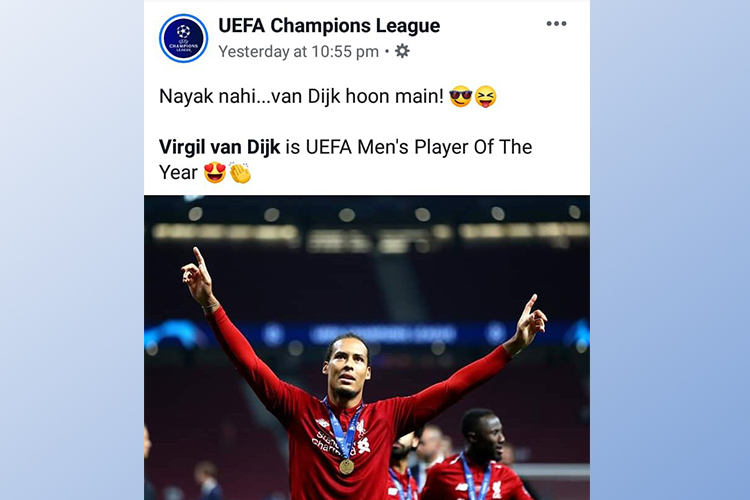750x500 pixels.
Task: Tap the UEFA Champions League profile picture
Action: click(x=183, y=38)
